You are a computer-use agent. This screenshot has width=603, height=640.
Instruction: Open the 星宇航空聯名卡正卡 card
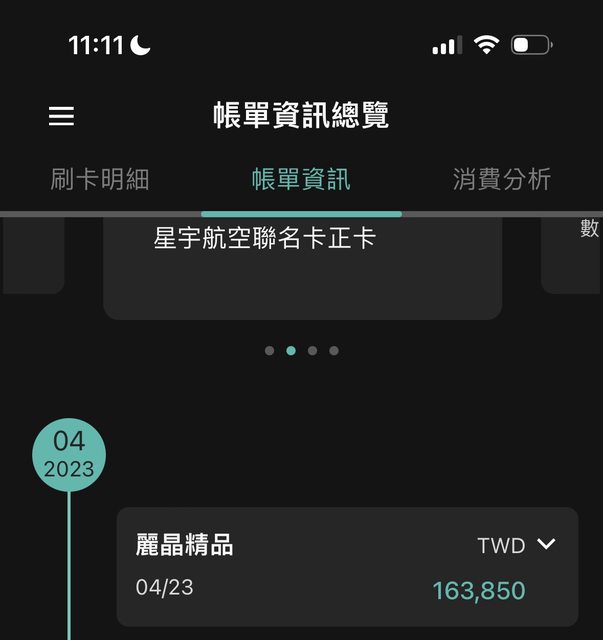(x=302, y=265)
